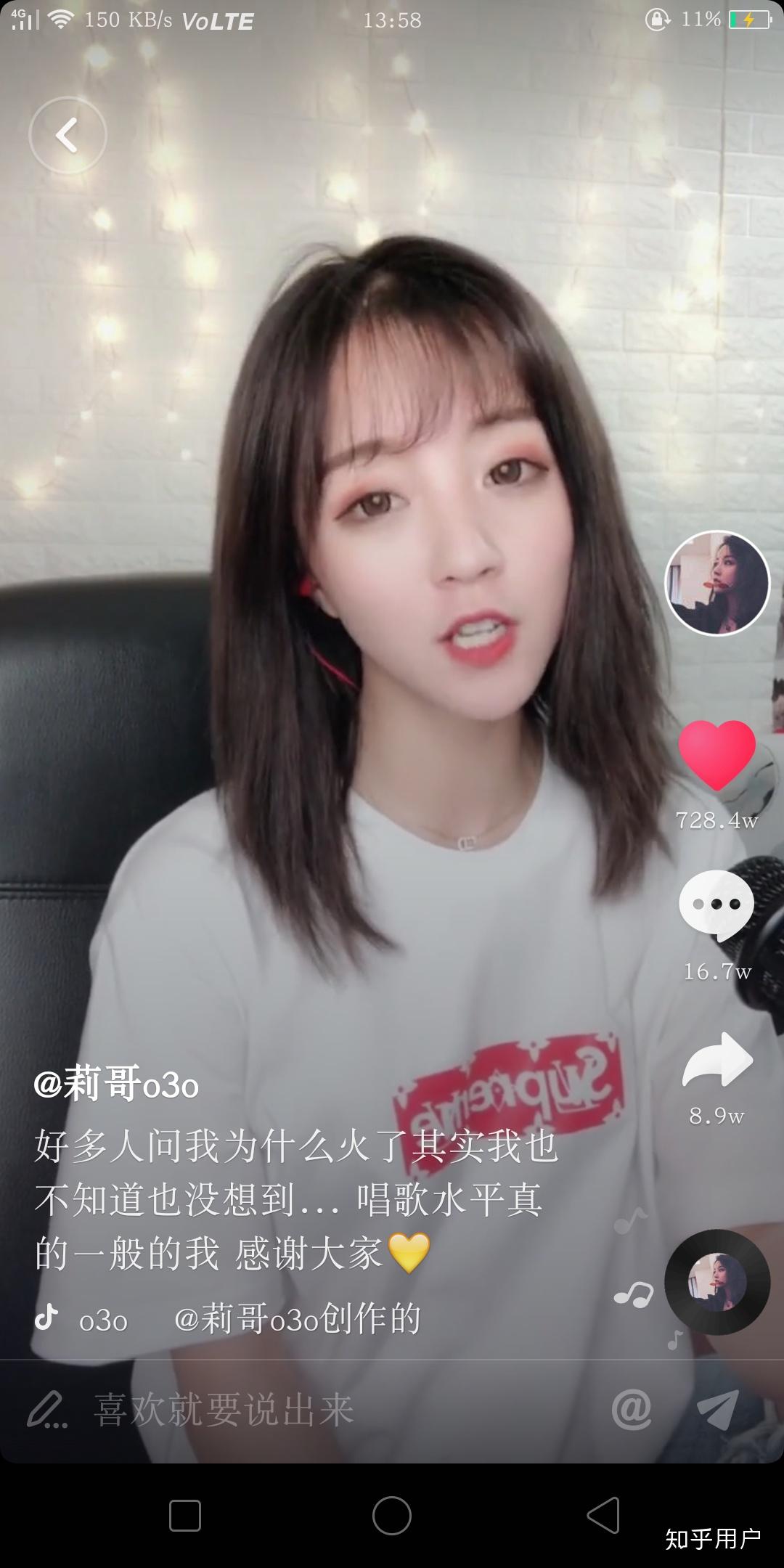Go back using the back arrow
Screen dimensions: 784x1568
pyautogui.click(x=68, y=135)
